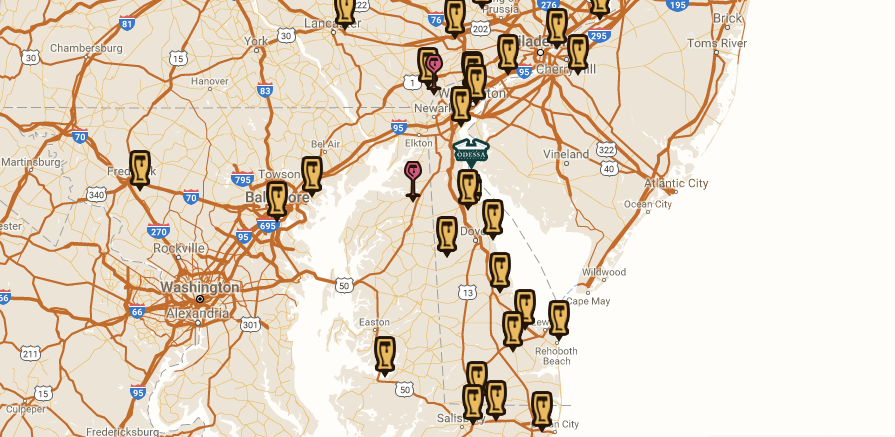Select the beer marker at Cherry Hill
This screenshot has height=437, width=895.
pos(577,52)
